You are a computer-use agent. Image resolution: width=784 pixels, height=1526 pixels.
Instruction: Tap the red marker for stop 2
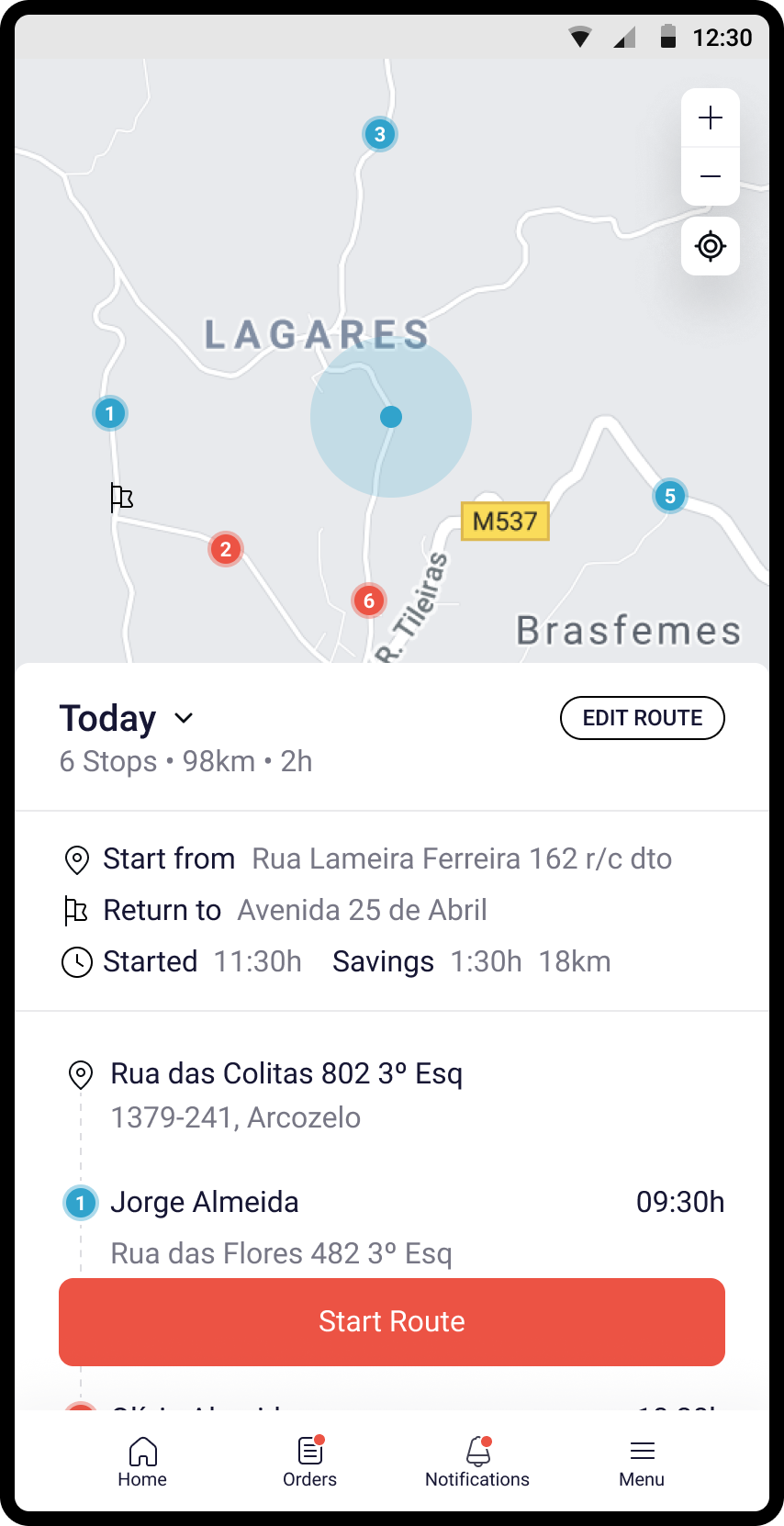click(x=225, y=549)
